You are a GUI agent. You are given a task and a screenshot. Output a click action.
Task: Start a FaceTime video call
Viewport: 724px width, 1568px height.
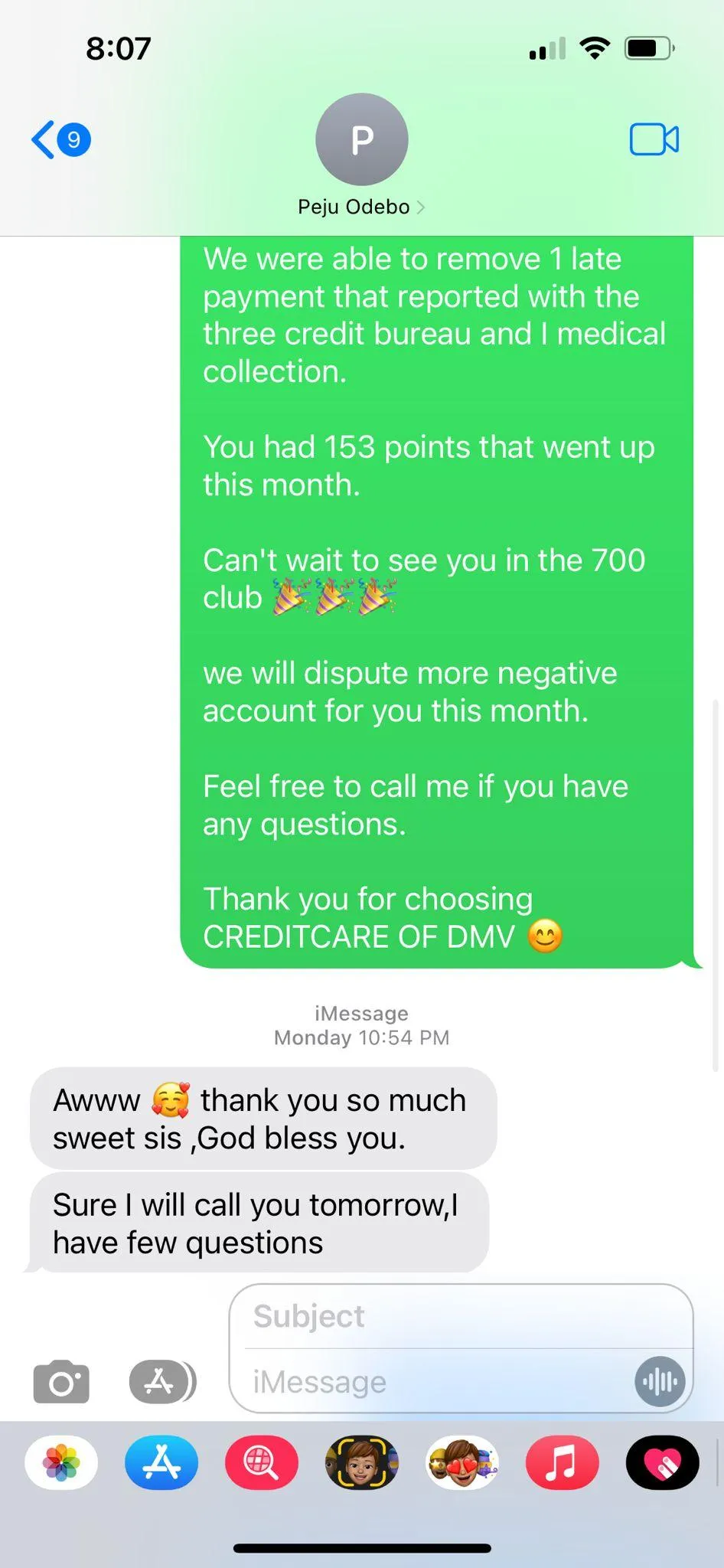click(654, 139)
